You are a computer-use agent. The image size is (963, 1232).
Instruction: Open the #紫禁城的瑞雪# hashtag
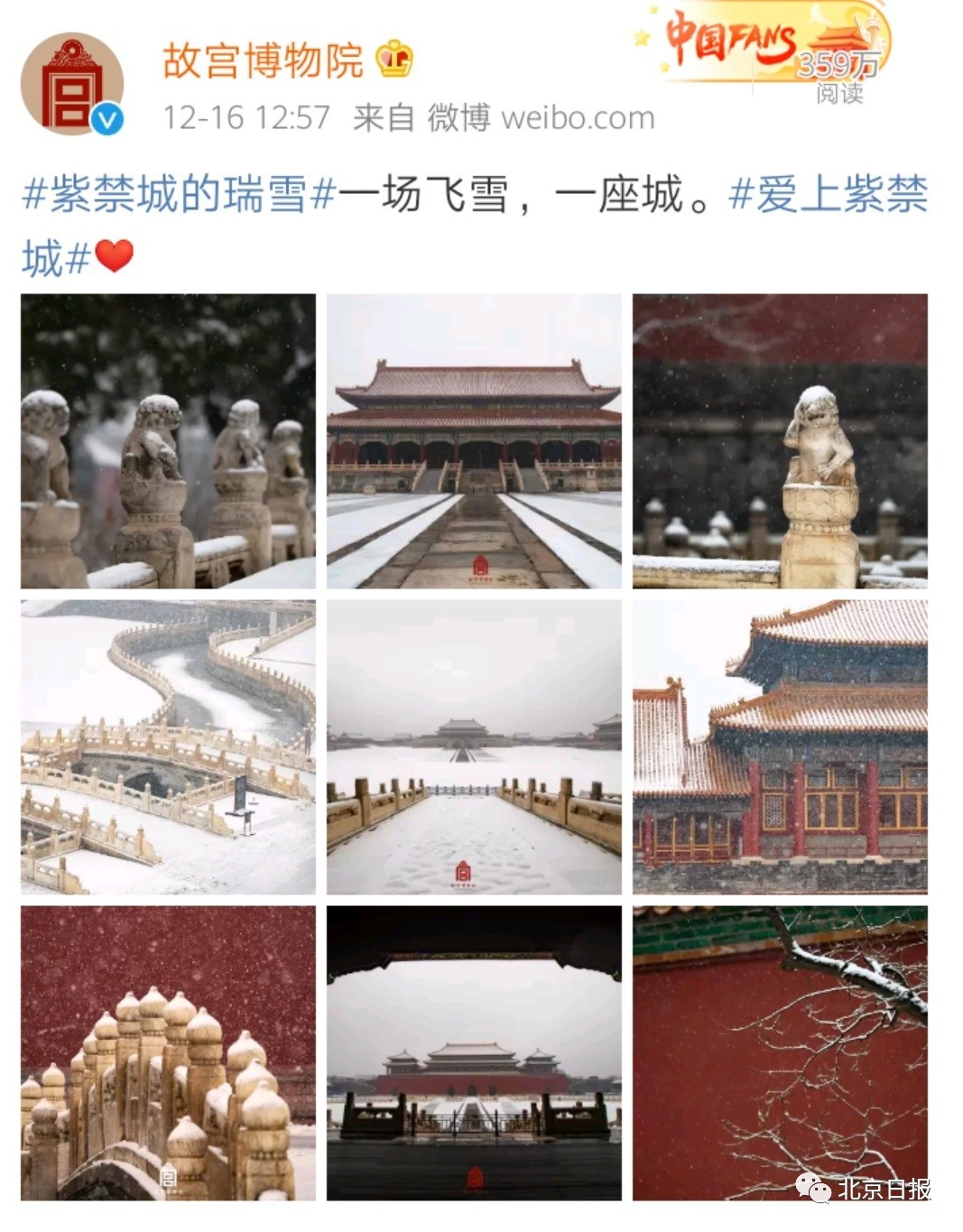(179, 195)
